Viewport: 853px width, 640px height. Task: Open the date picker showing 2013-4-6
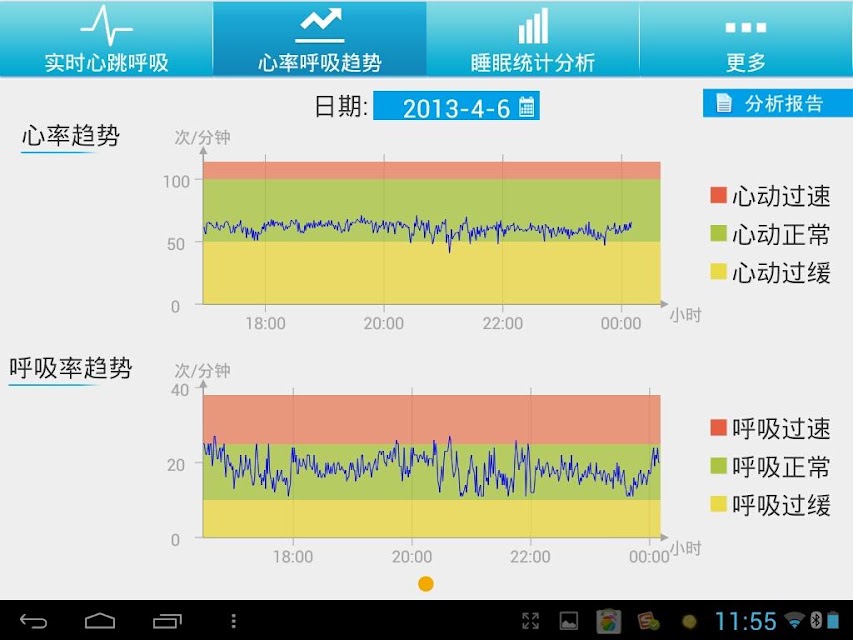click(x=456, y=106)
